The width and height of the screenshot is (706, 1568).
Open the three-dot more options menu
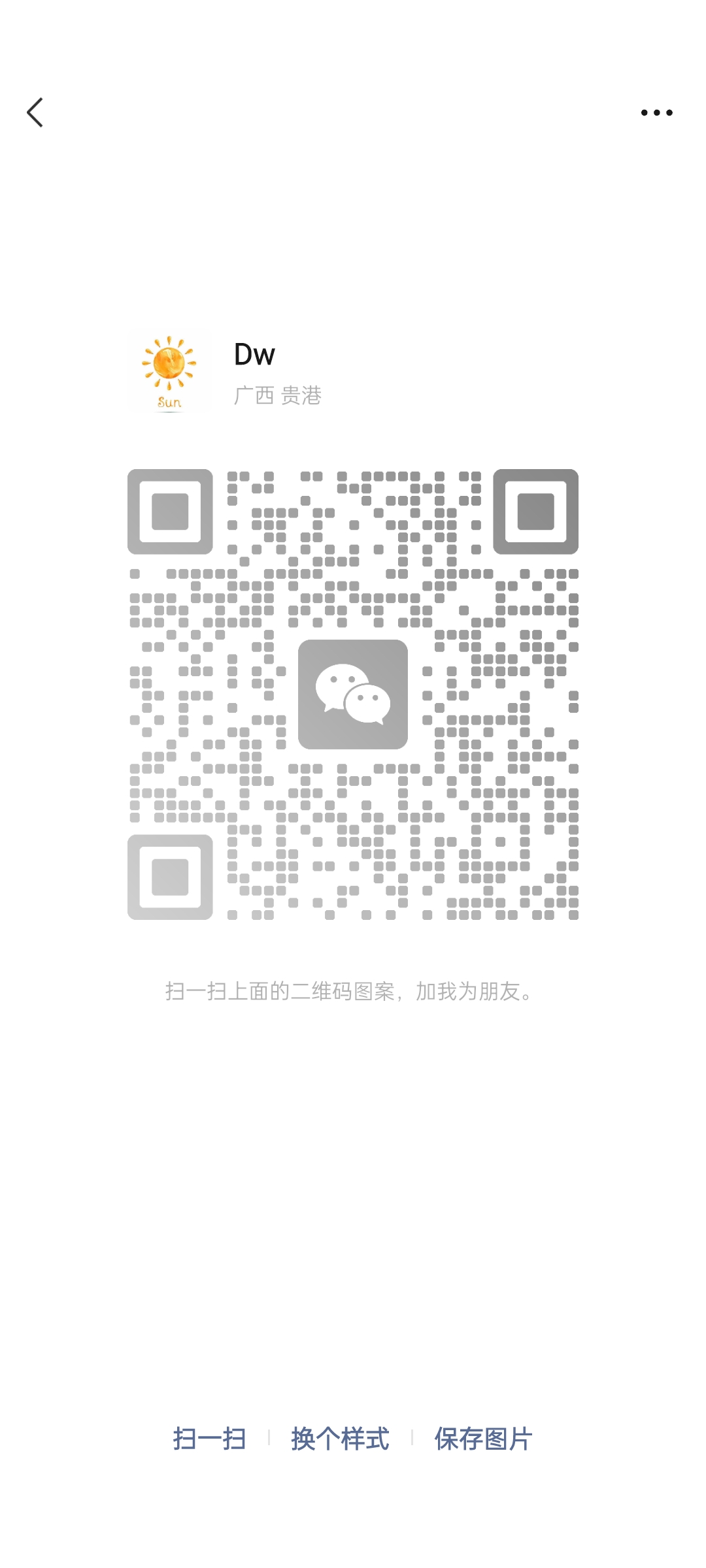(x=656, y=112)
